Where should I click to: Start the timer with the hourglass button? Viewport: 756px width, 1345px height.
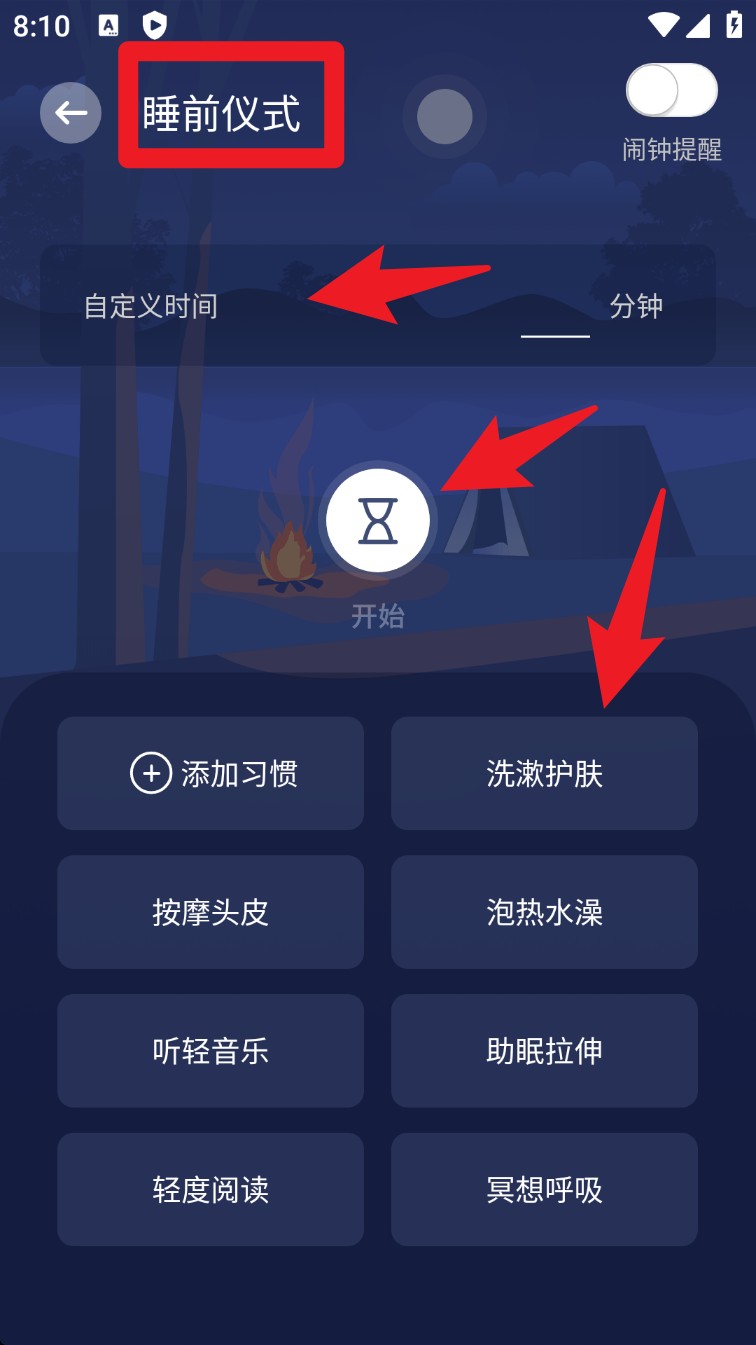pyautogui.click(x=378, y=521)
